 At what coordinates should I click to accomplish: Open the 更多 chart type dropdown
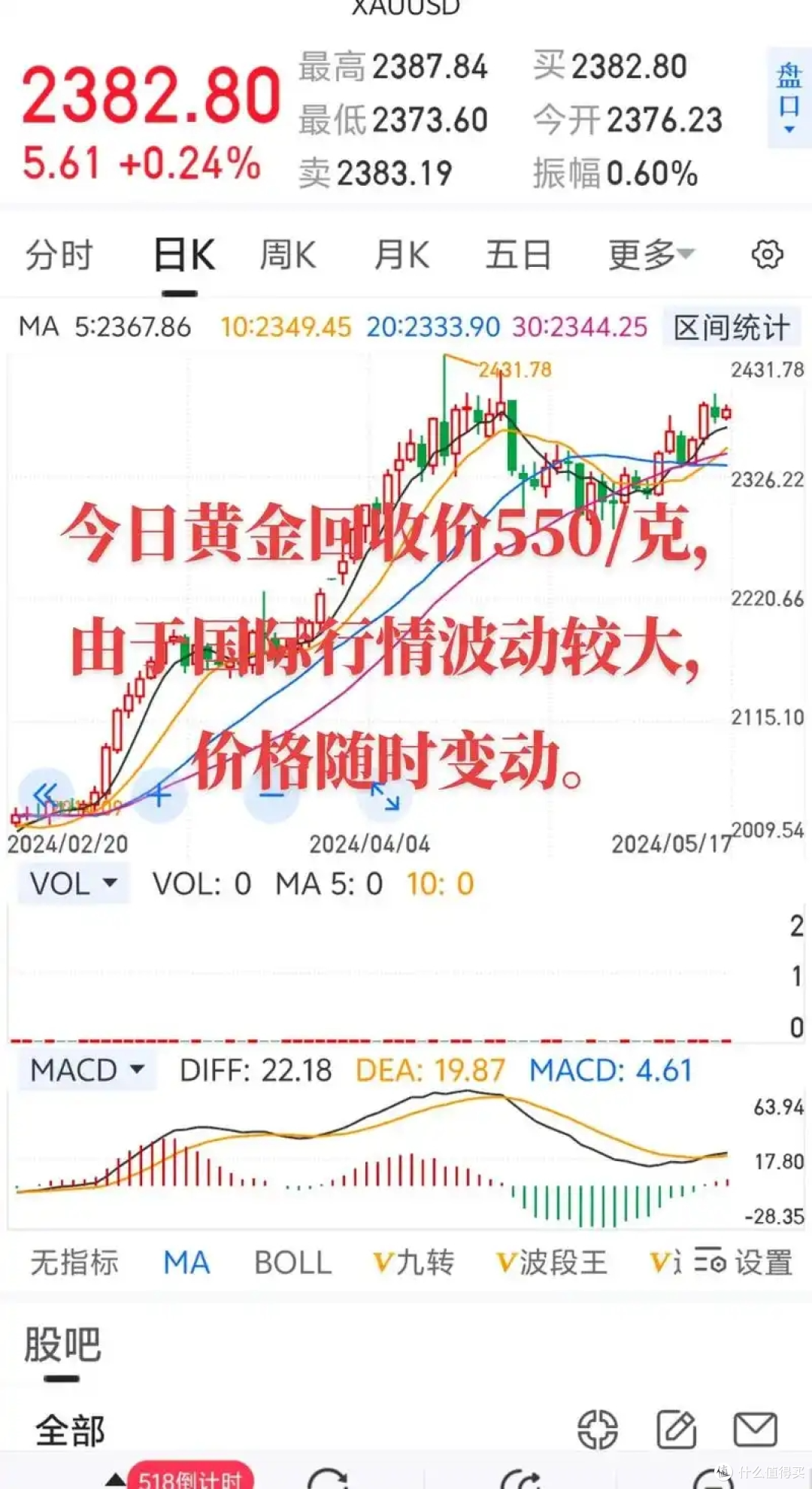tap(647, 253)
